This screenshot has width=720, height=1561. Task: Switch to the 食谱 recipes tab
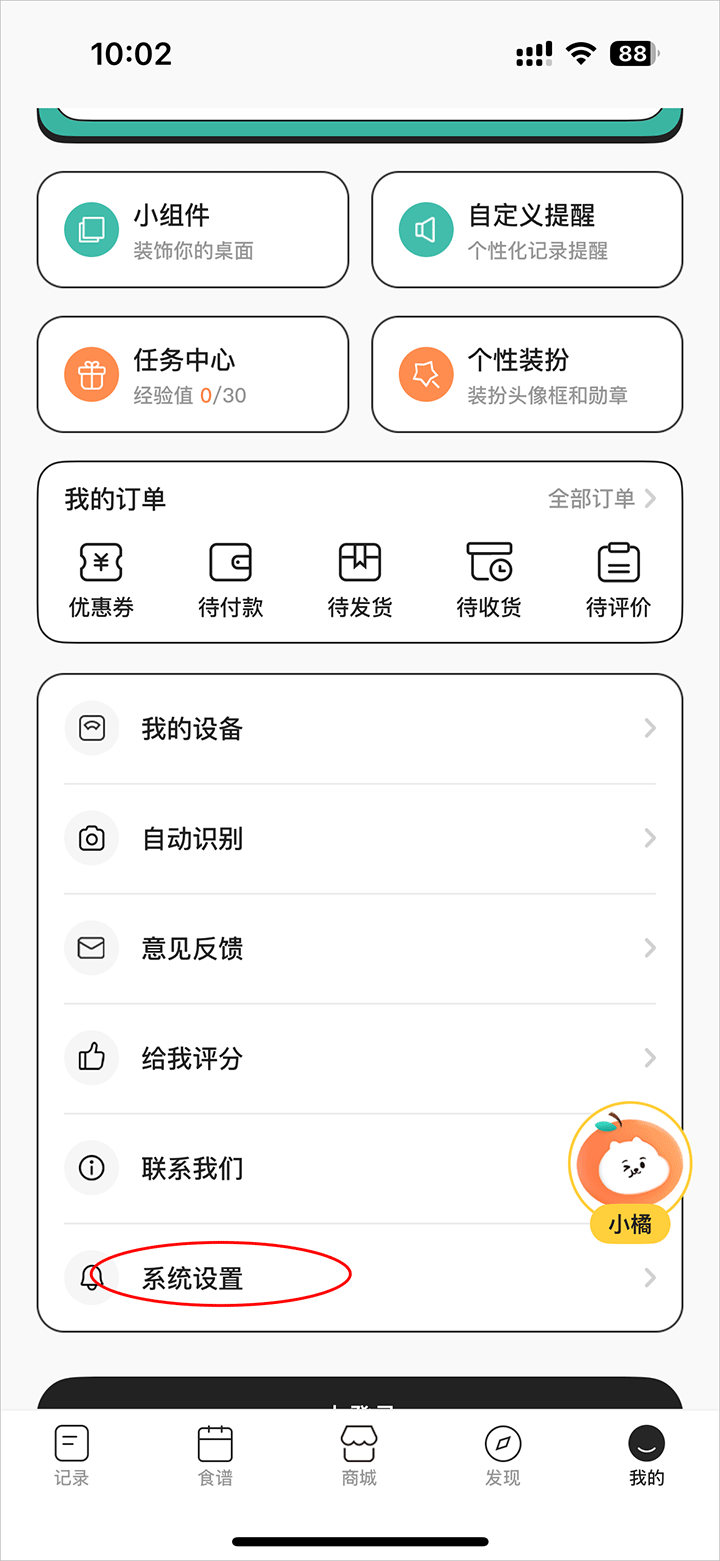tap(215, 1455)
